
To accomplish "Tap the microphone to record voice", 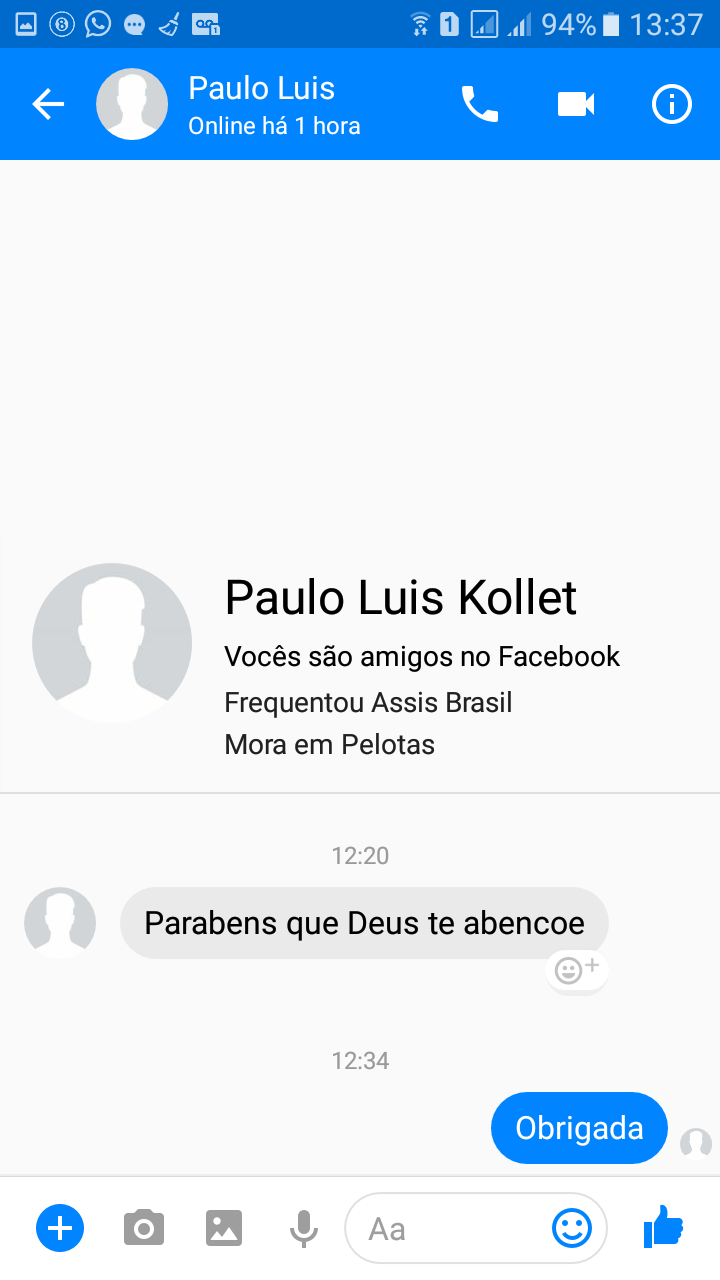I will [303, 1227].
